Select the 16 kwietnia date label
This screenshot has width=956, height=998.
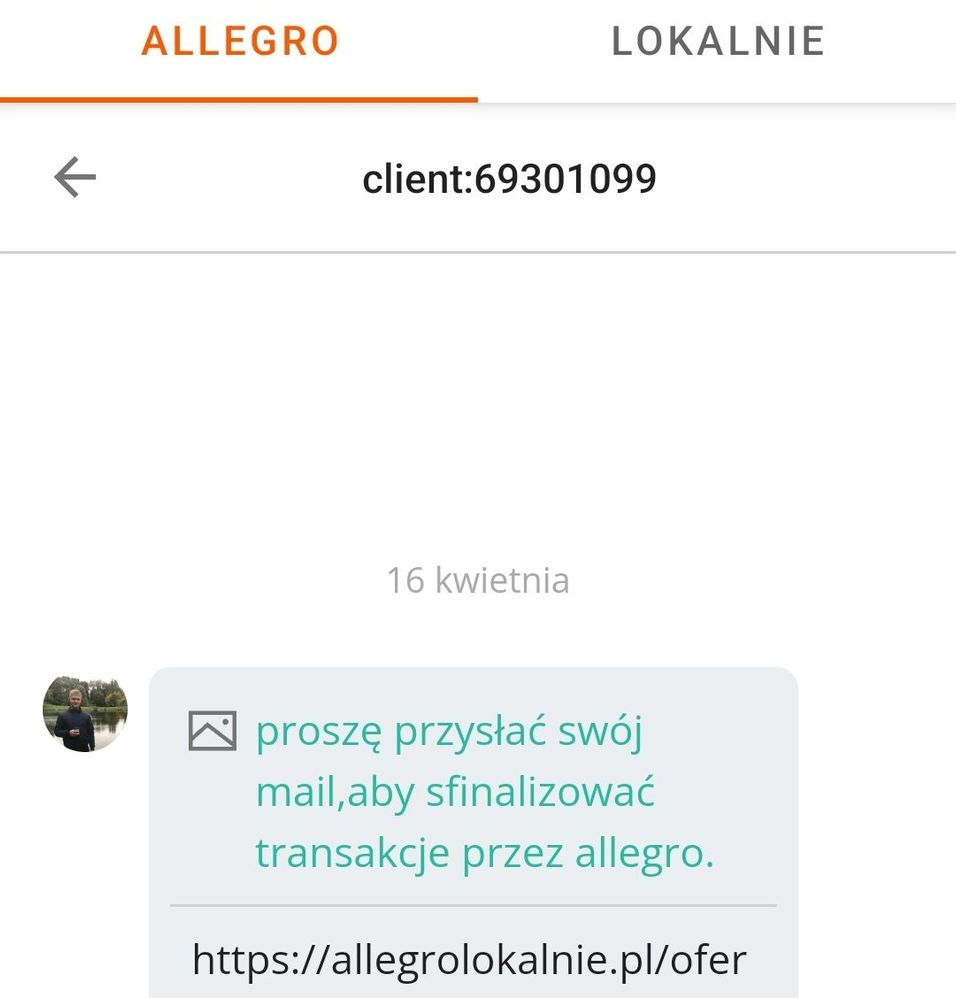(x=478, y=579)
